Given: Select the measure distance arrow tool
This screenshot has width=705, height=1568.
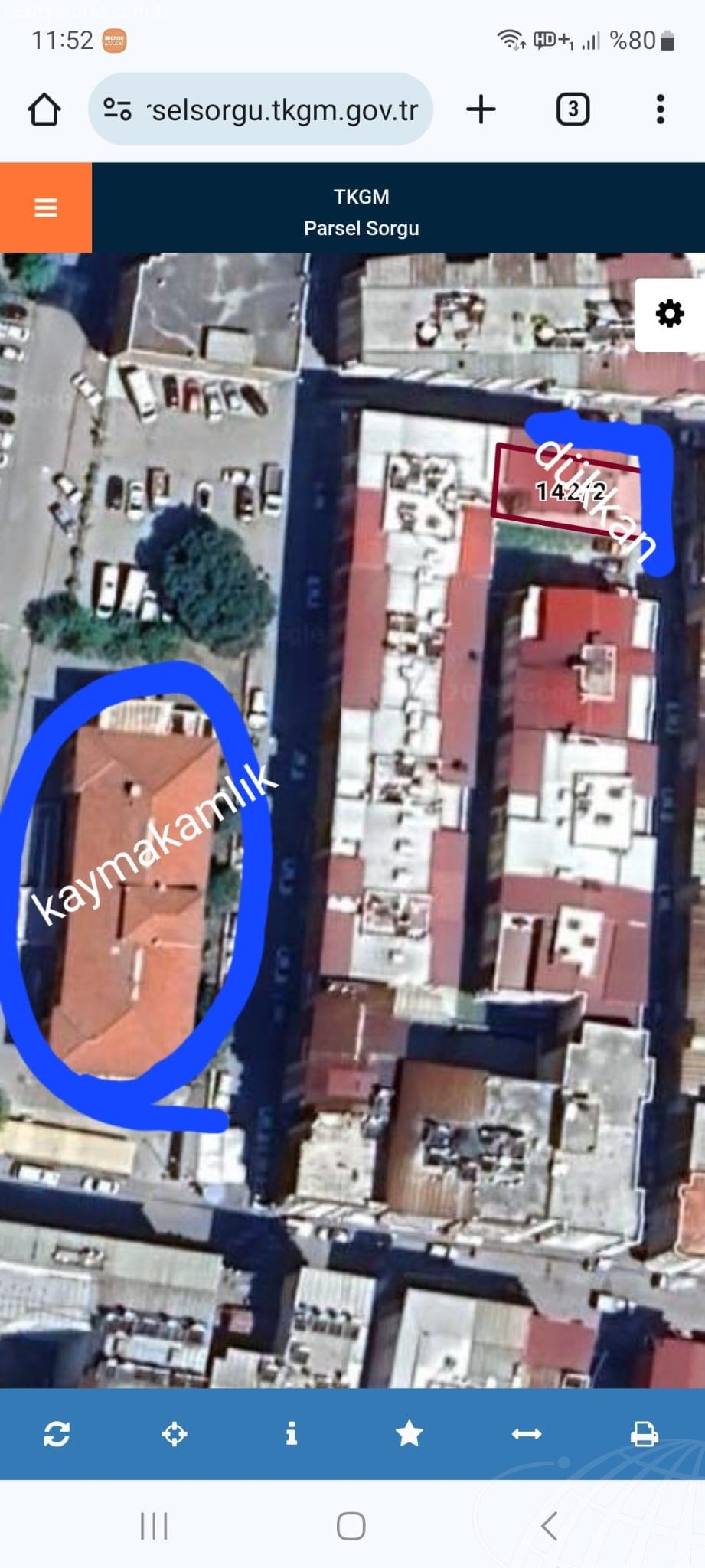Looking at the screenshot, I should click(x=527, y=1433).
